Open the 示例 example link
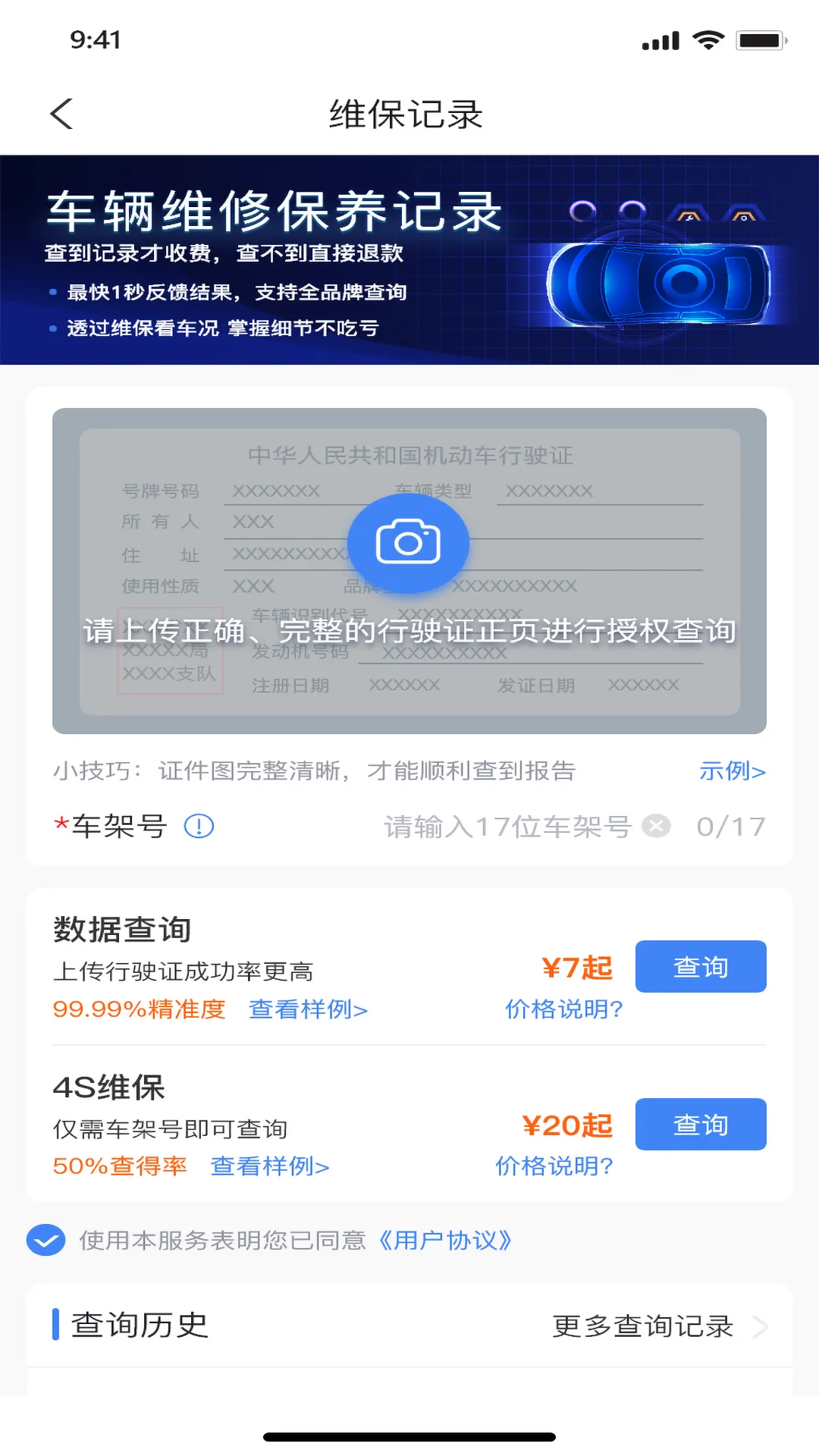The image size is (819, 1456). point(731,771)
